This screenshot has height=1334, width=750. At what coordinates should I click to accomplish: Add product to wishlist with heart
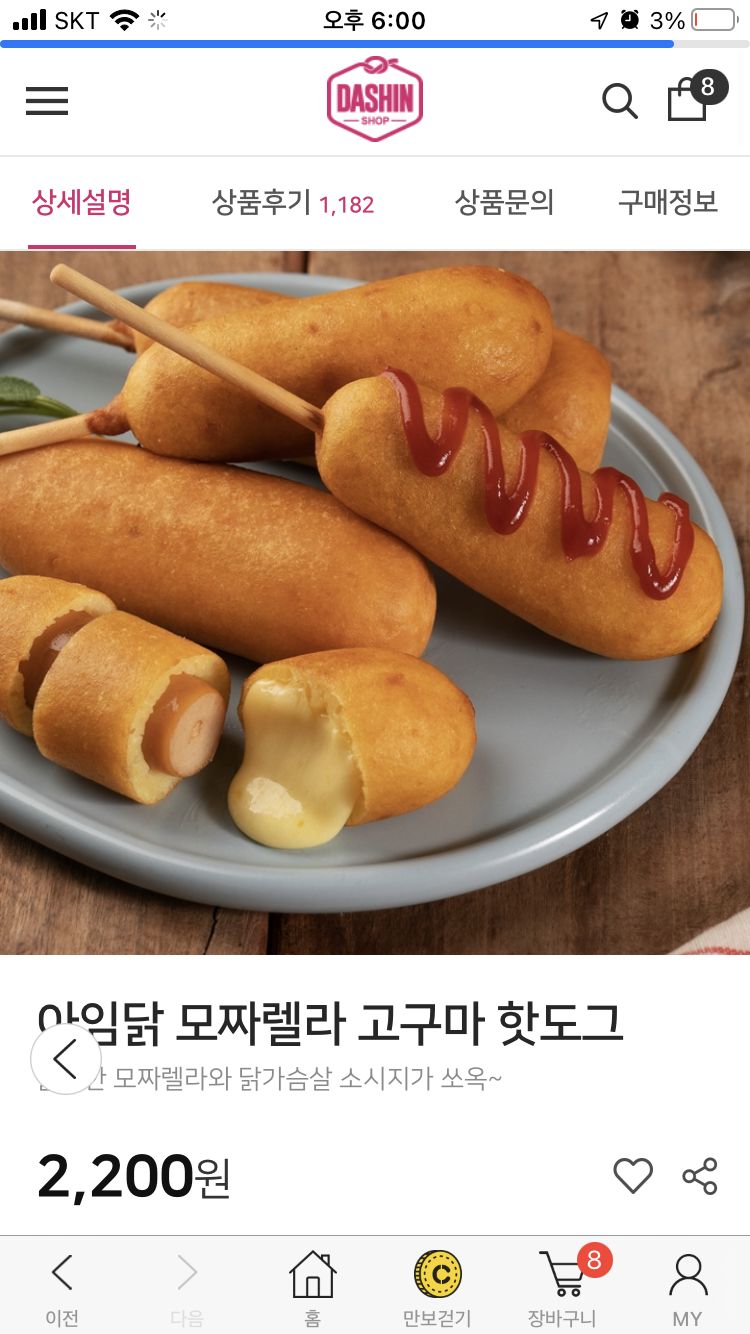[632, 1176]
